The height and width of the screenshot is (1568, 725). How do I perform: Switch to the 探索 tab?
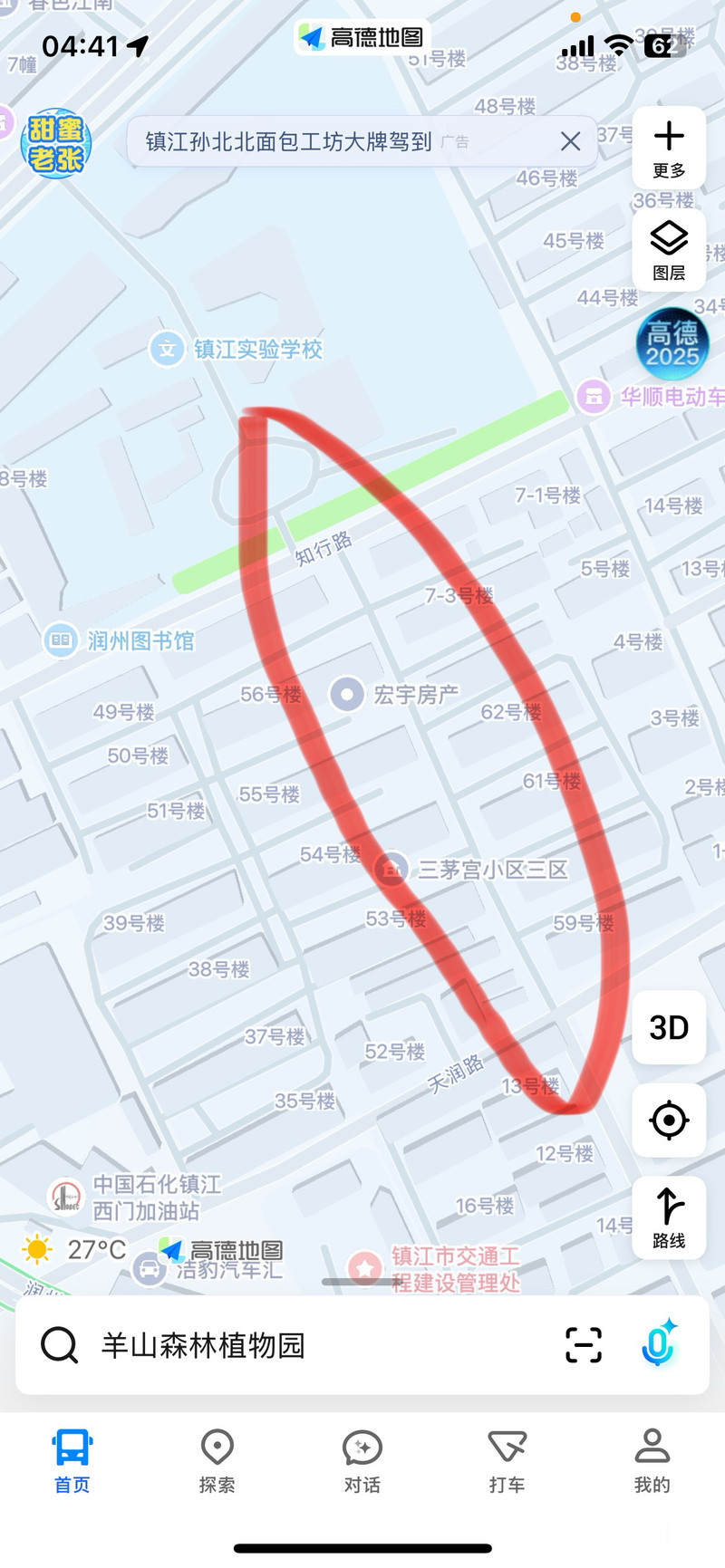coord(217,1460)
